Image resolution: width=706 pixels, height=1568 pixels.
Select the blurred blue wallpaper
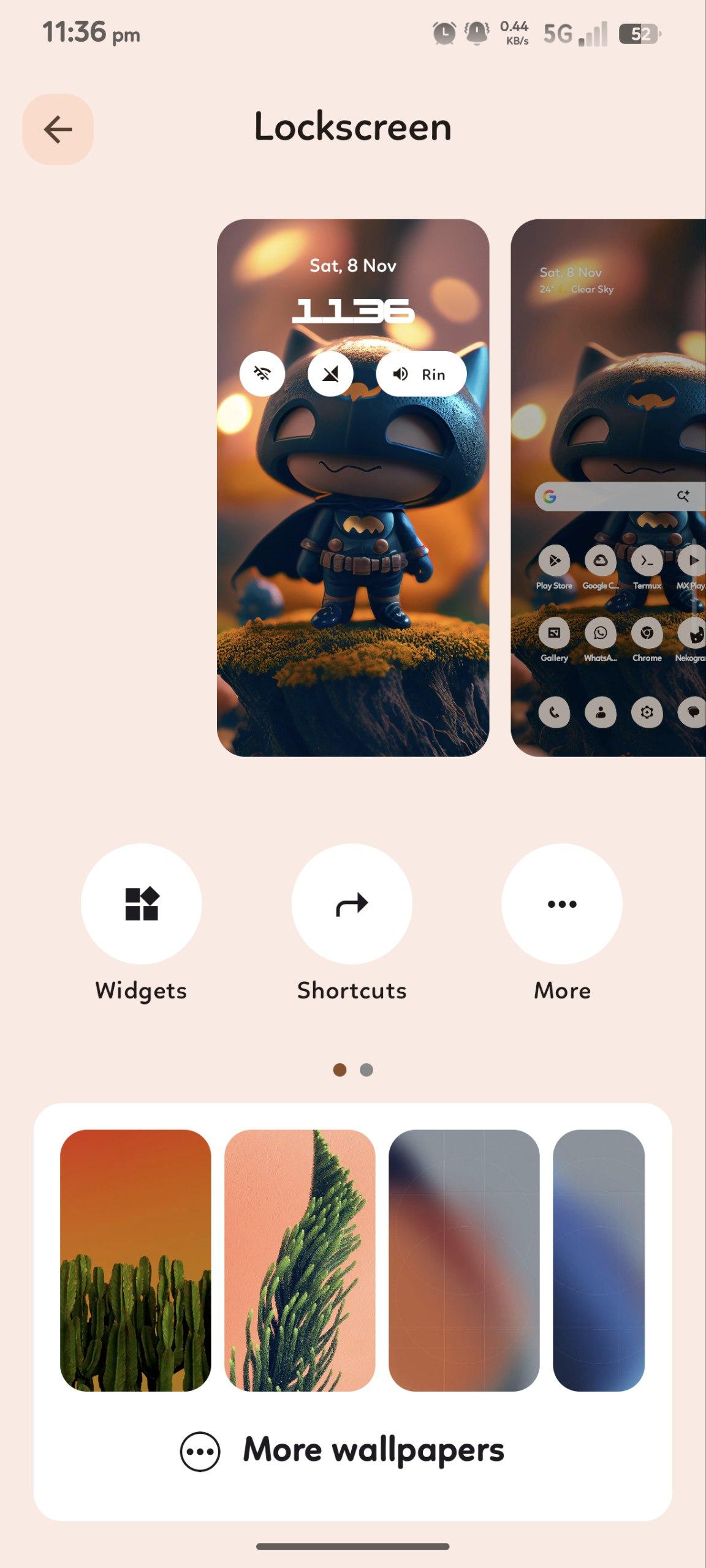[x=599, y=1260]
